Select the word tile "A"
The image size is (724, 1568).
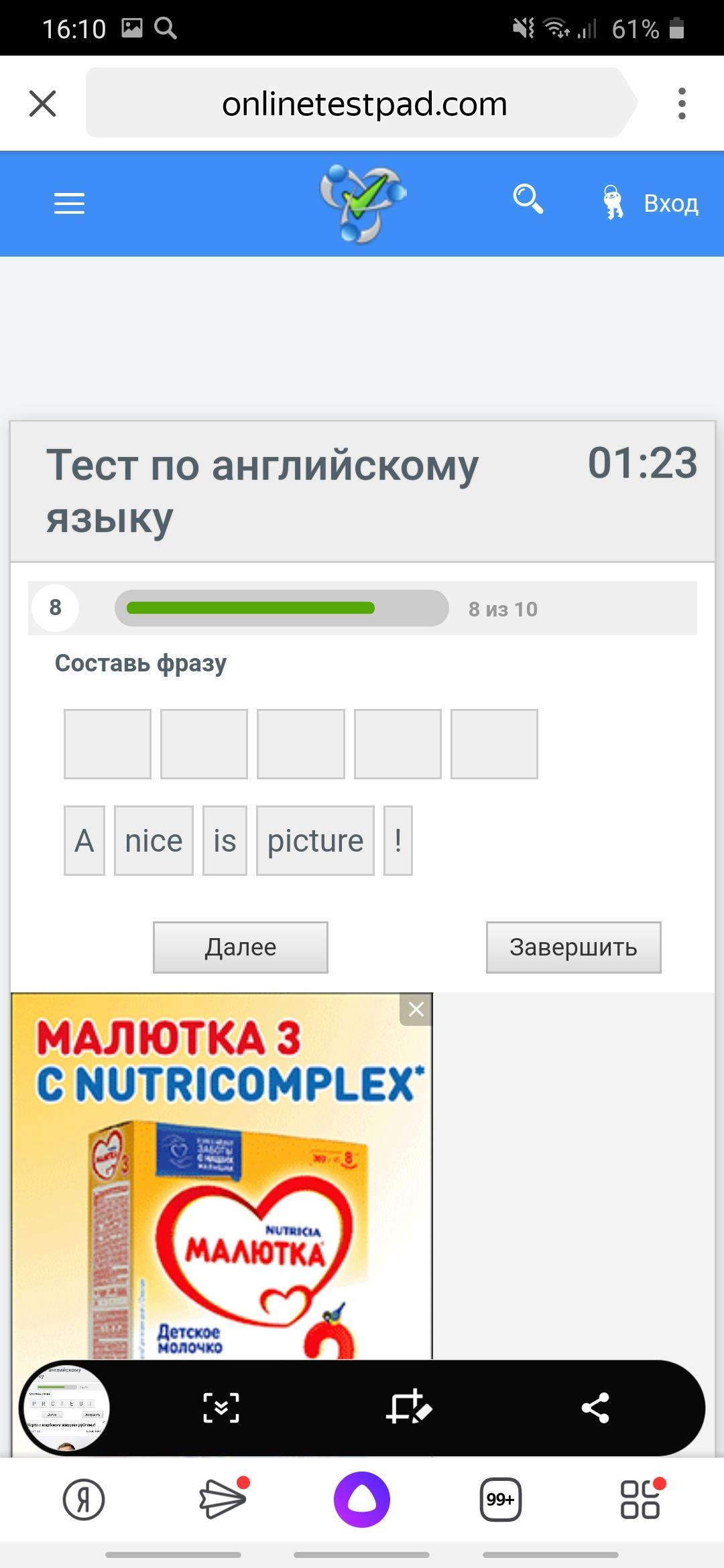[84, 841]
